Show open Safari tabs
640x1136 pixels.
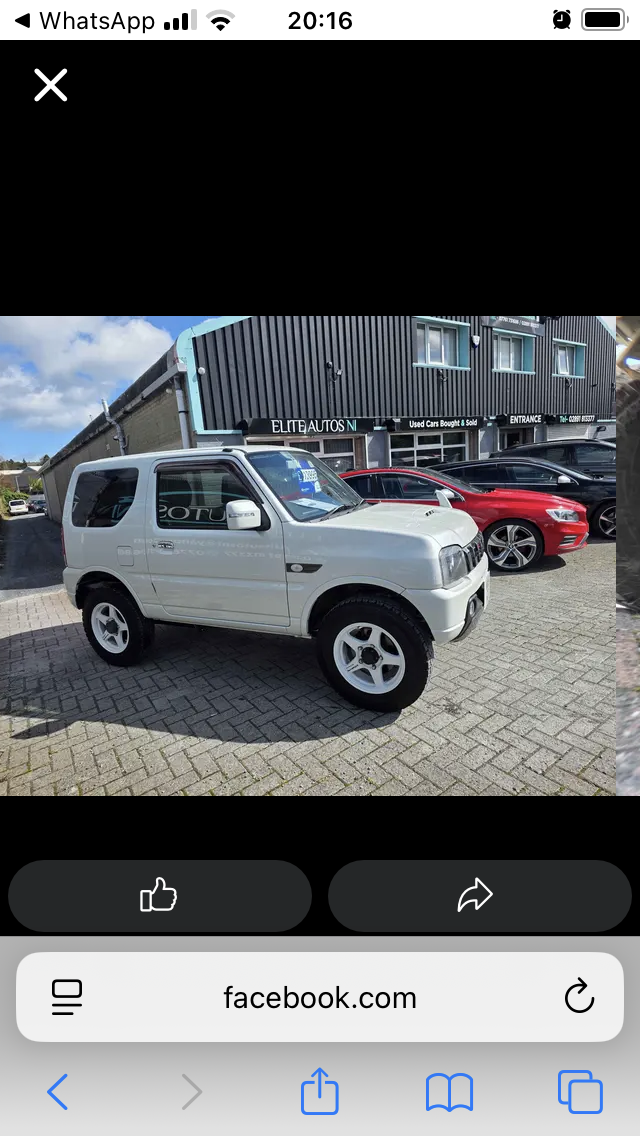click(580, 1092)
